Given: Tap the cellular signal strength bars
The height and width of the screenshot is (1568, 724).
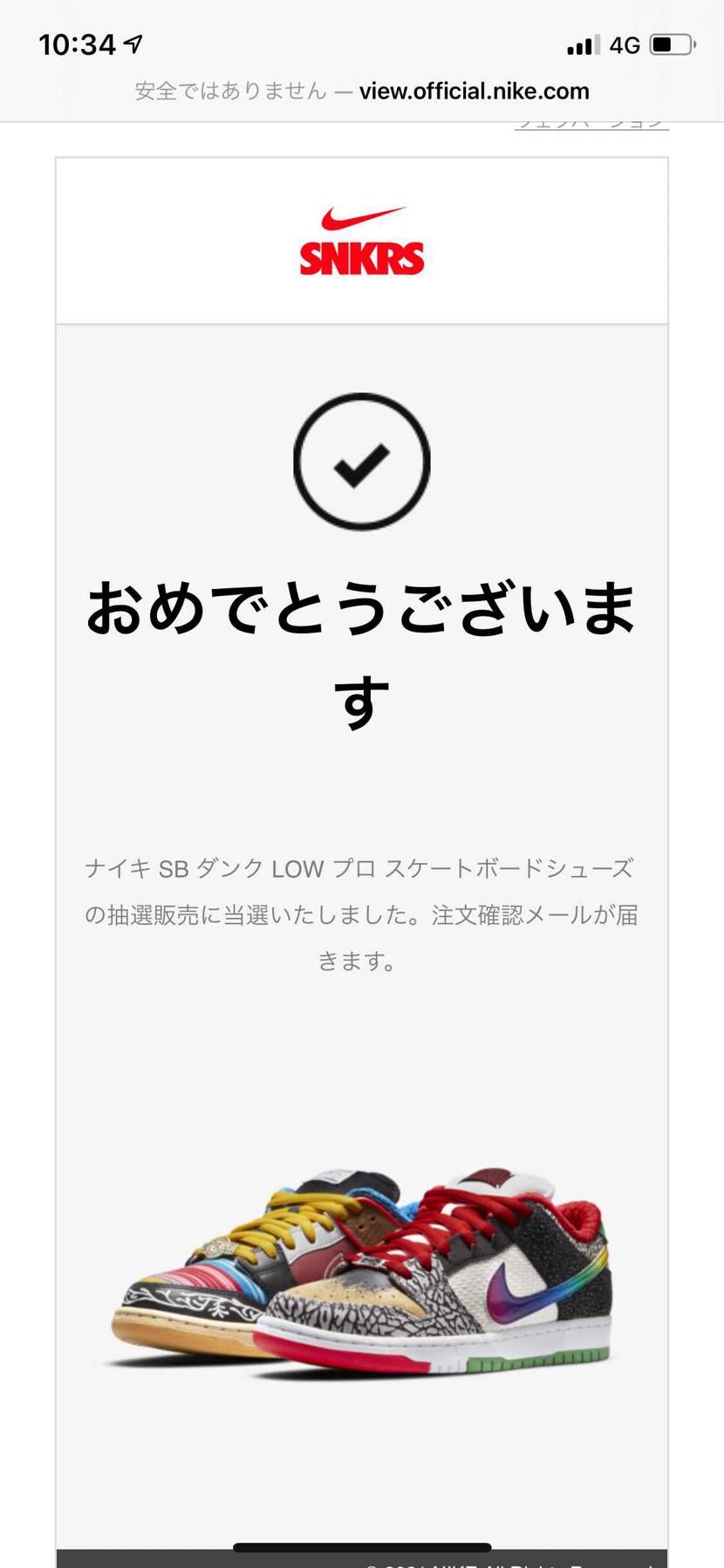Looking at the screenshot, I should point(581,44).
